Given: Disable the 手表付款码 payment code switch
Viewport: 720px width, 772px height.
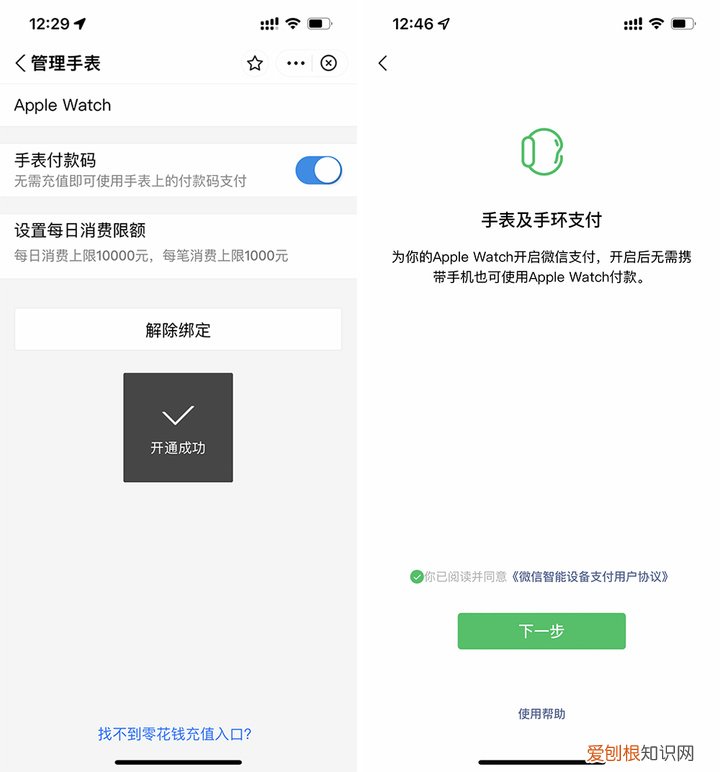Looking at the screenshot, I should tap(317, 171).
